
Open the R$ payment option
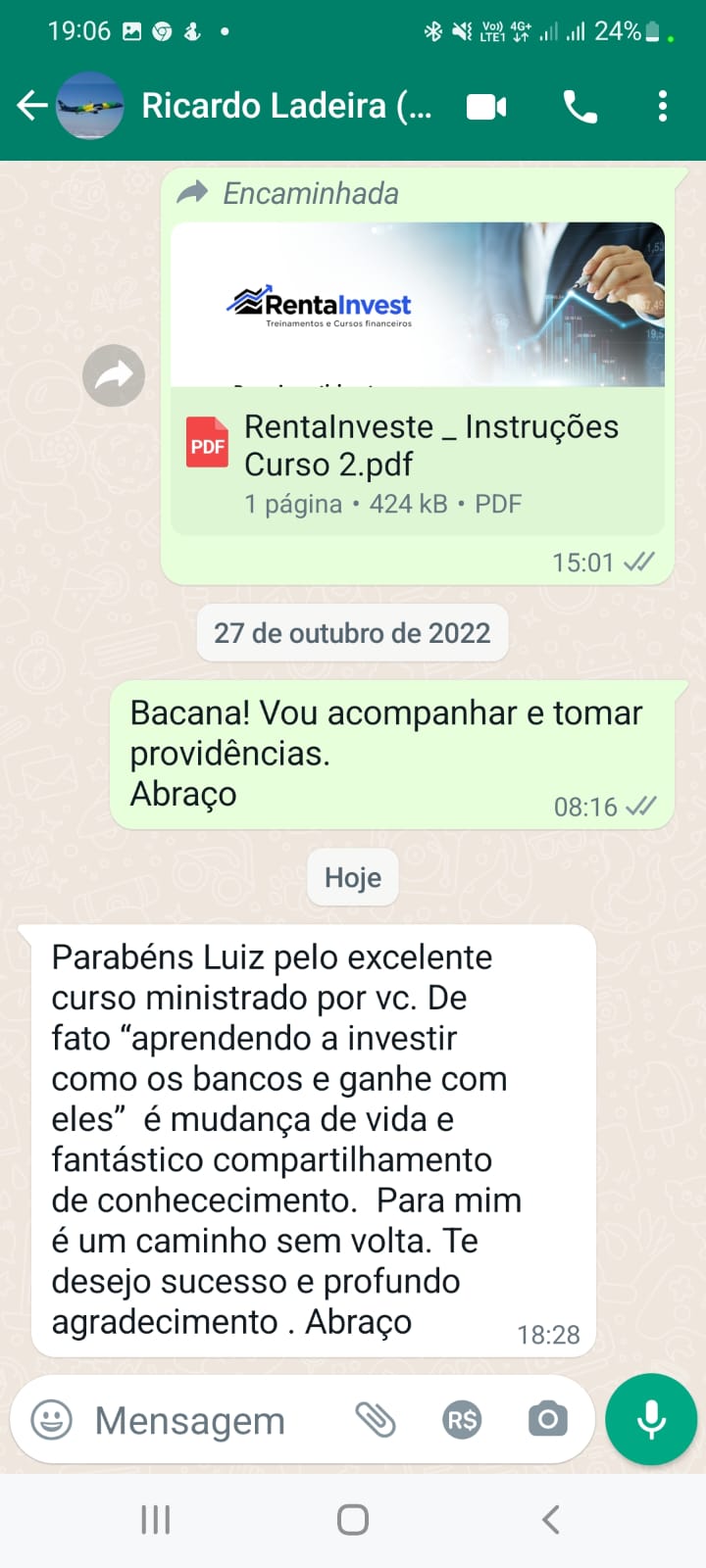(x=462, y=1420)
